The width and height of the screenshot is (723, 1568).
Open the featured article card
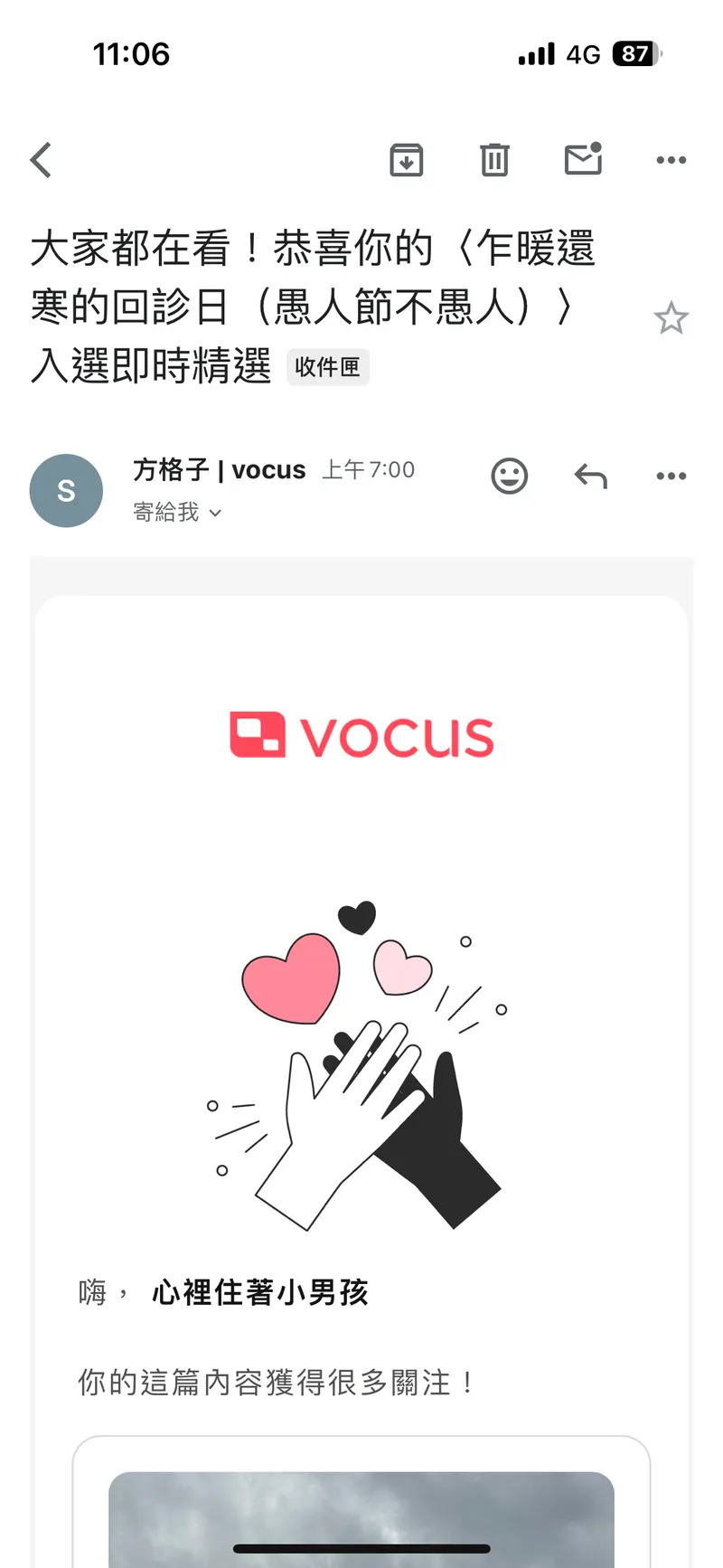tap(361, 1510)
